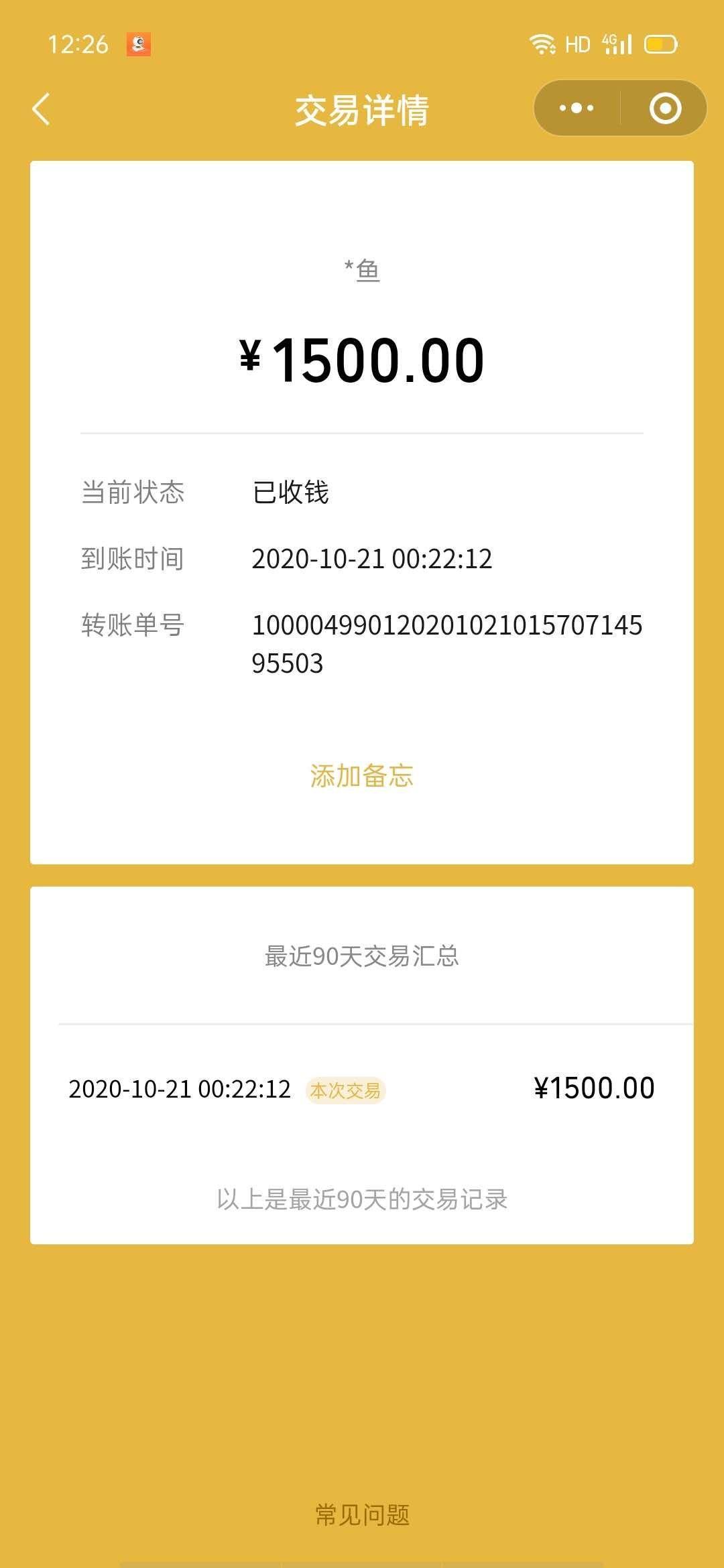
Task: Tap 添加备忘 to add a memo
Action: coord(361,776)
